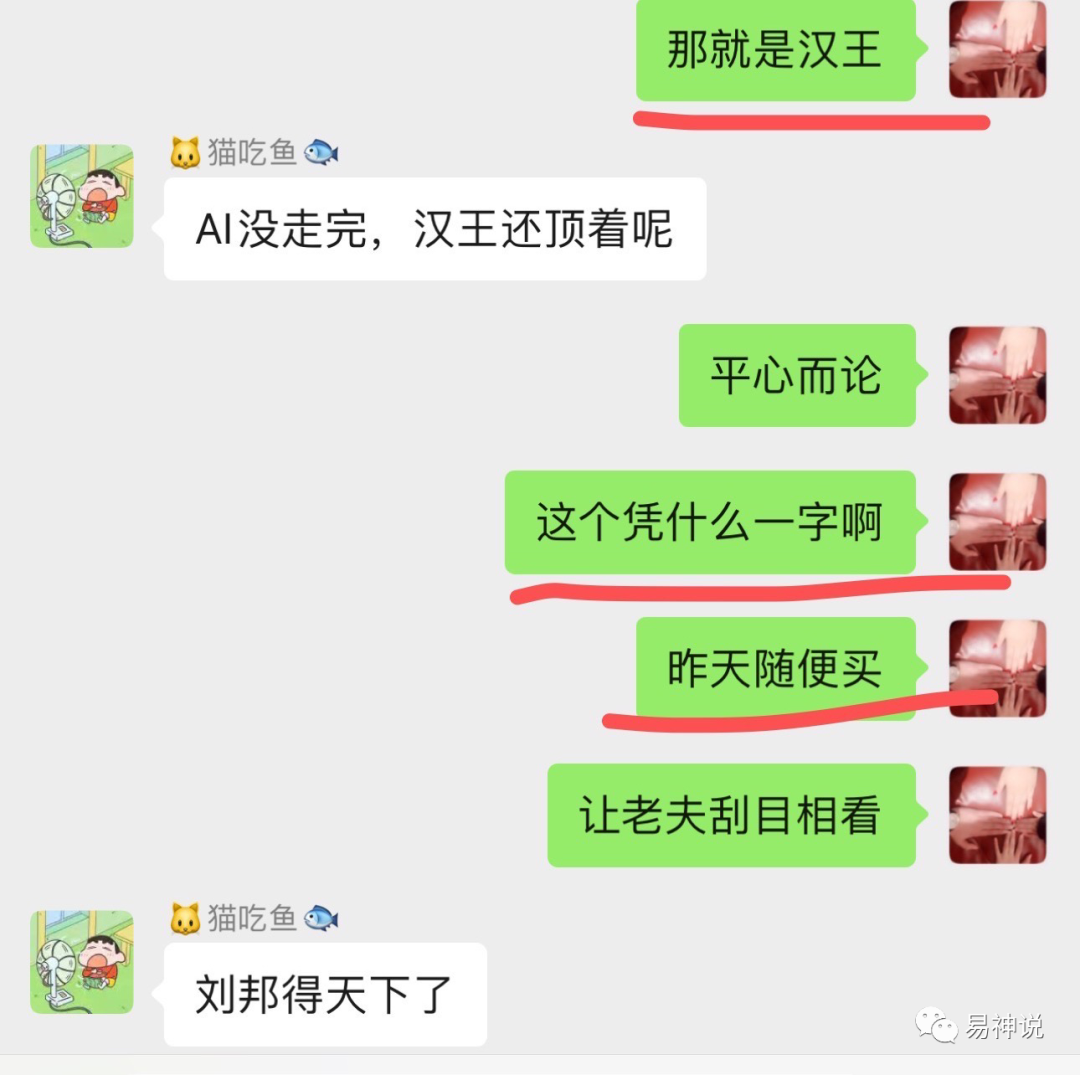Screen dimensions: 1080x1075
Task: Open the avatar next to "让老夫刮目相看"
Action: coord(997,815)
